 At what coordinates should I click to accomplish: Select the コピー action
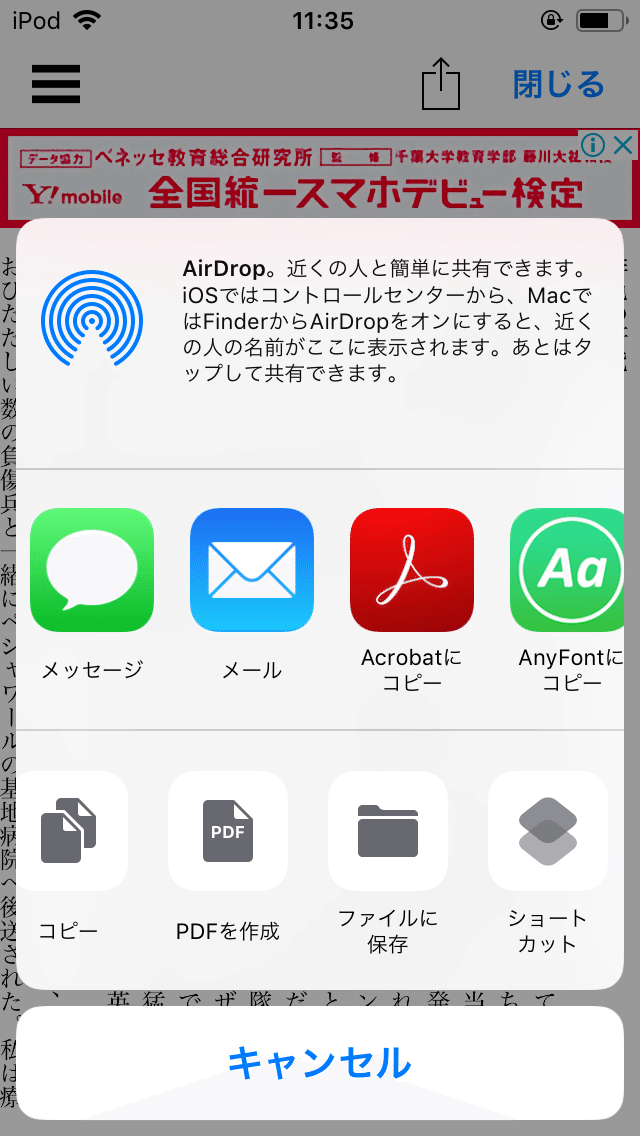tap(69, 832)
